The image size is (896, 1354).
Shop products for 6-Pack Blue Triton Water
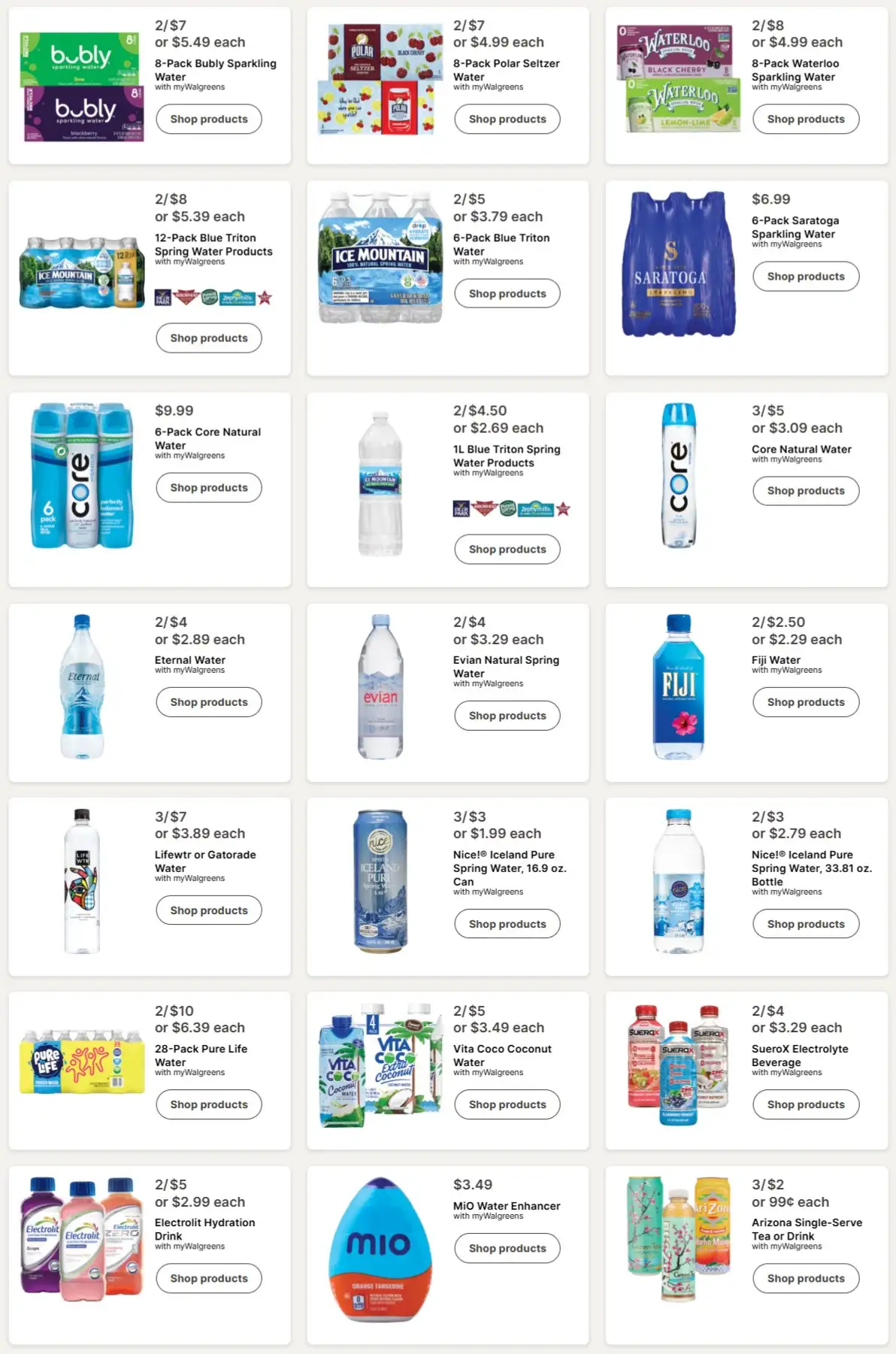pos(507,294)
